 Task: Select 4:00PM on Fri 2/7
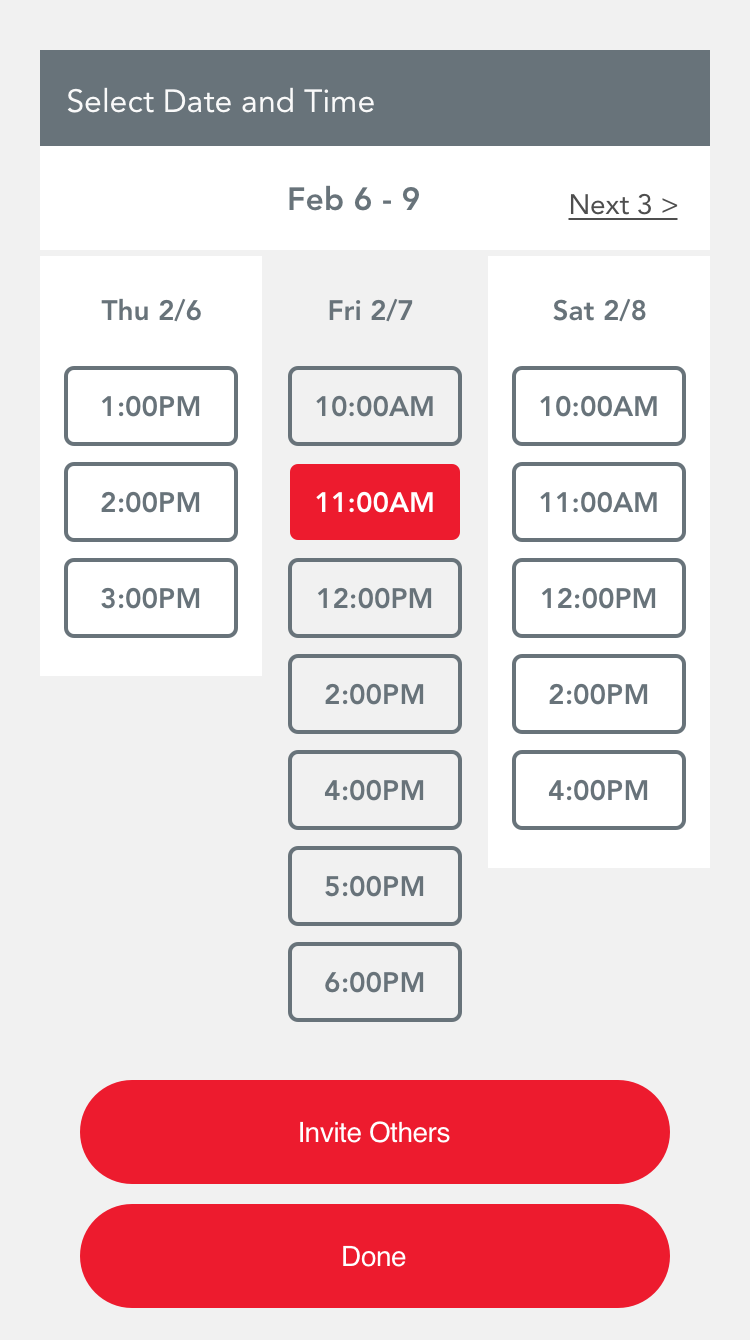point(375,790)
